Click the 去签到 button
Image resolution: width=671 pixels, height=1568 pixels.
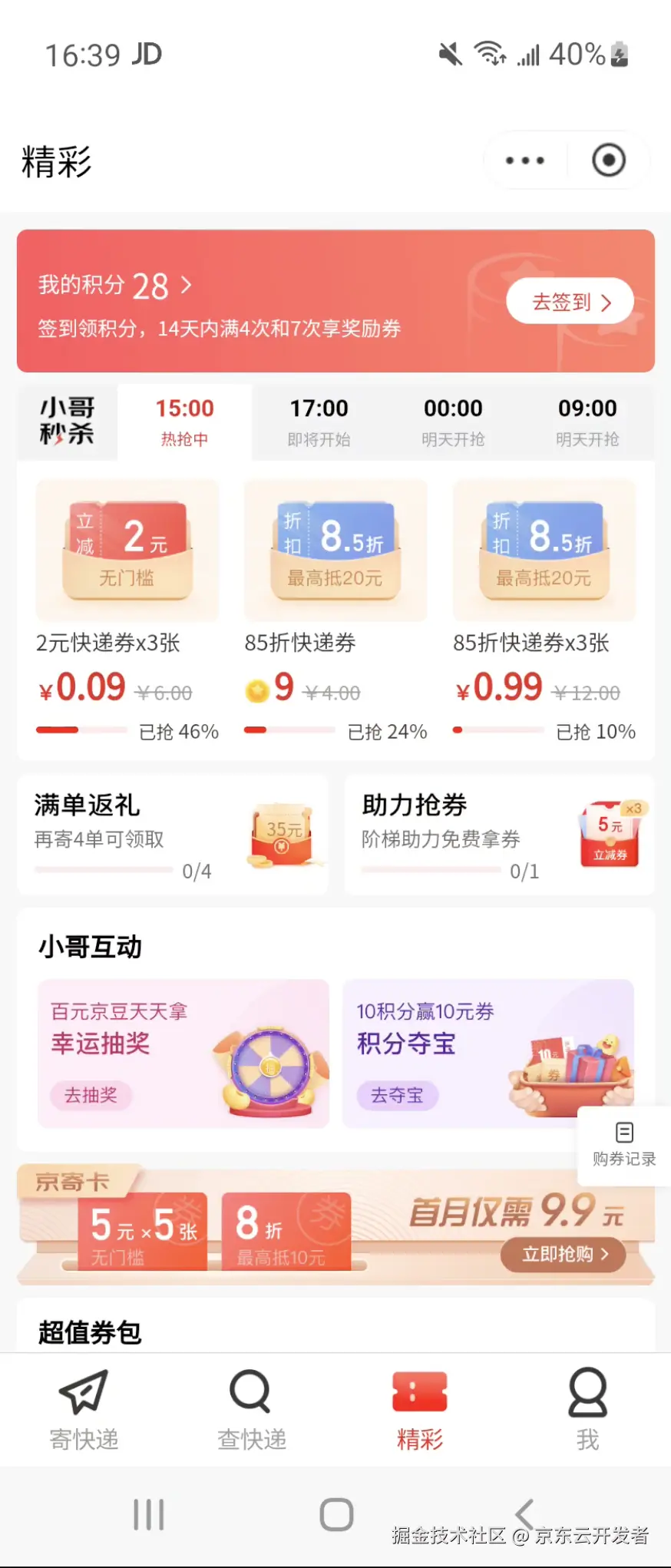570,301
